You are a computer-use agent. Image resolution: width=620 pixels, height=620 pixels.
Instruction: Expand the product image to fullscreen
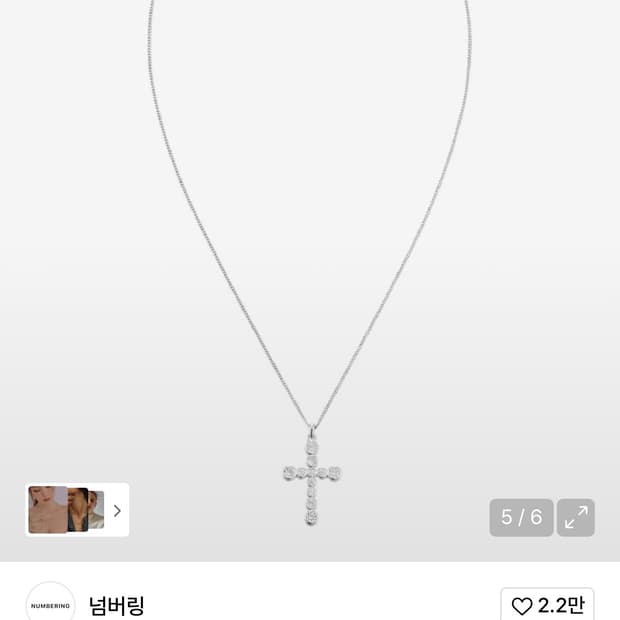coord(576,517)
